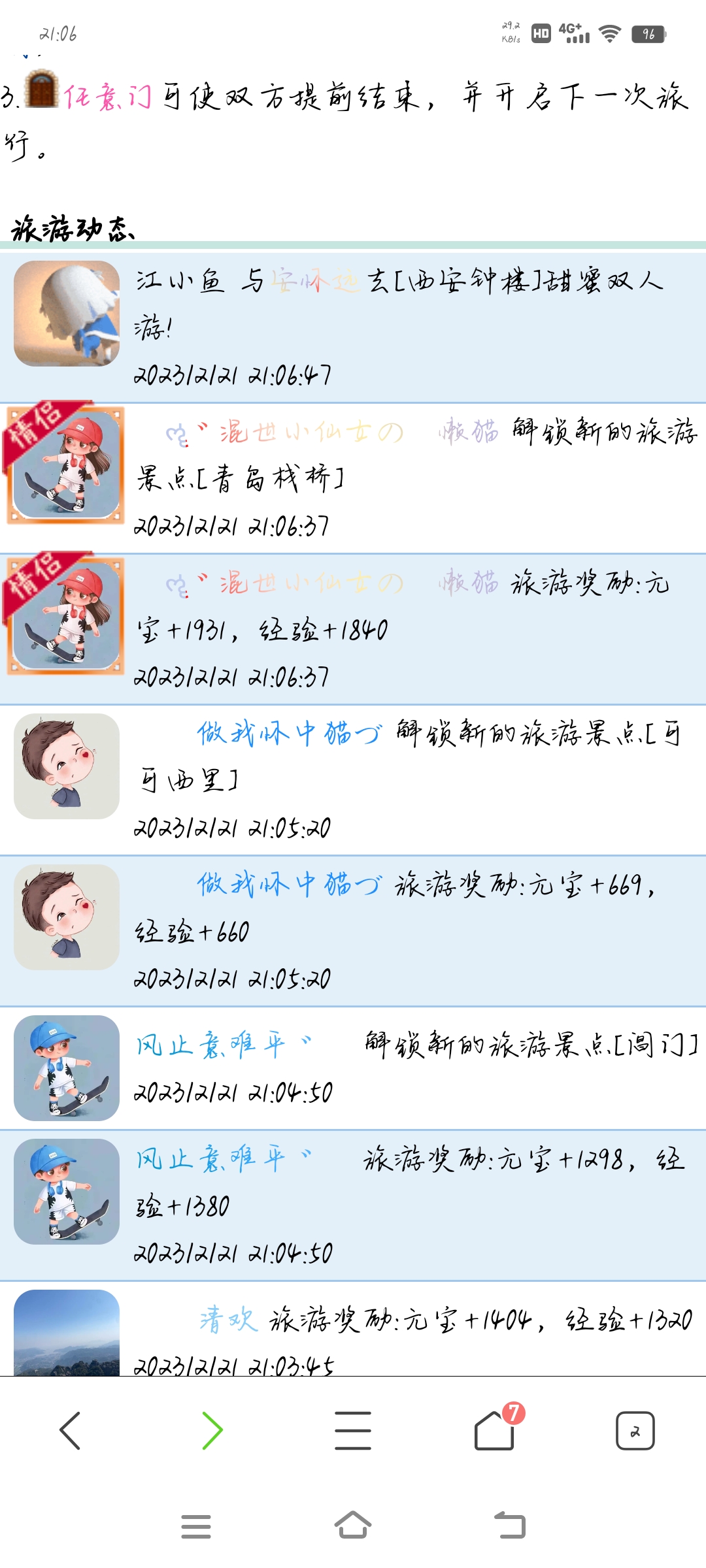This screenshot has width=706, height=1568.
Task: Go forward with the green arrow
Action: click(x=212, y=1431)
